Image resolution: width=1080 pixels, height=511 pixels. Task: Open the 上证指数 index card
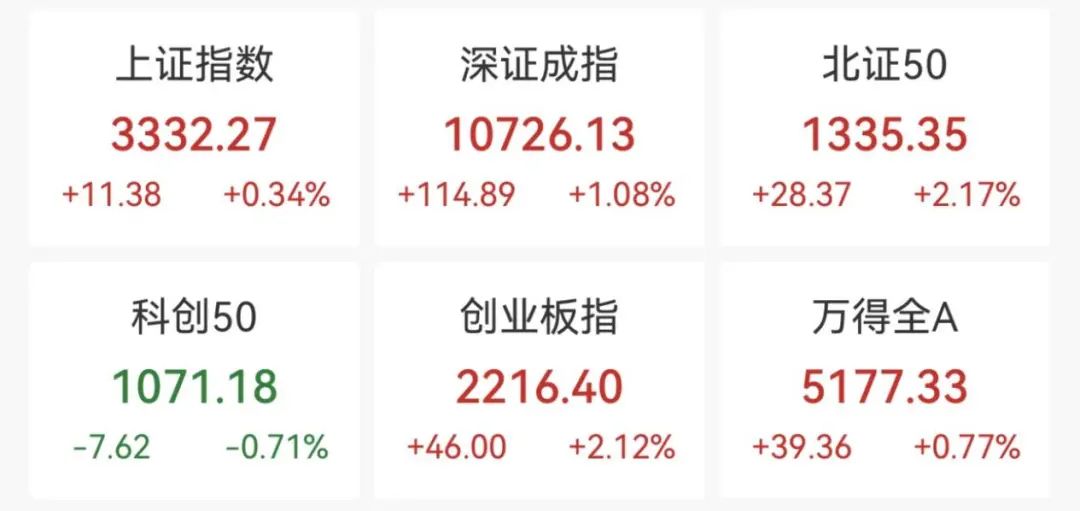[194, 130]
